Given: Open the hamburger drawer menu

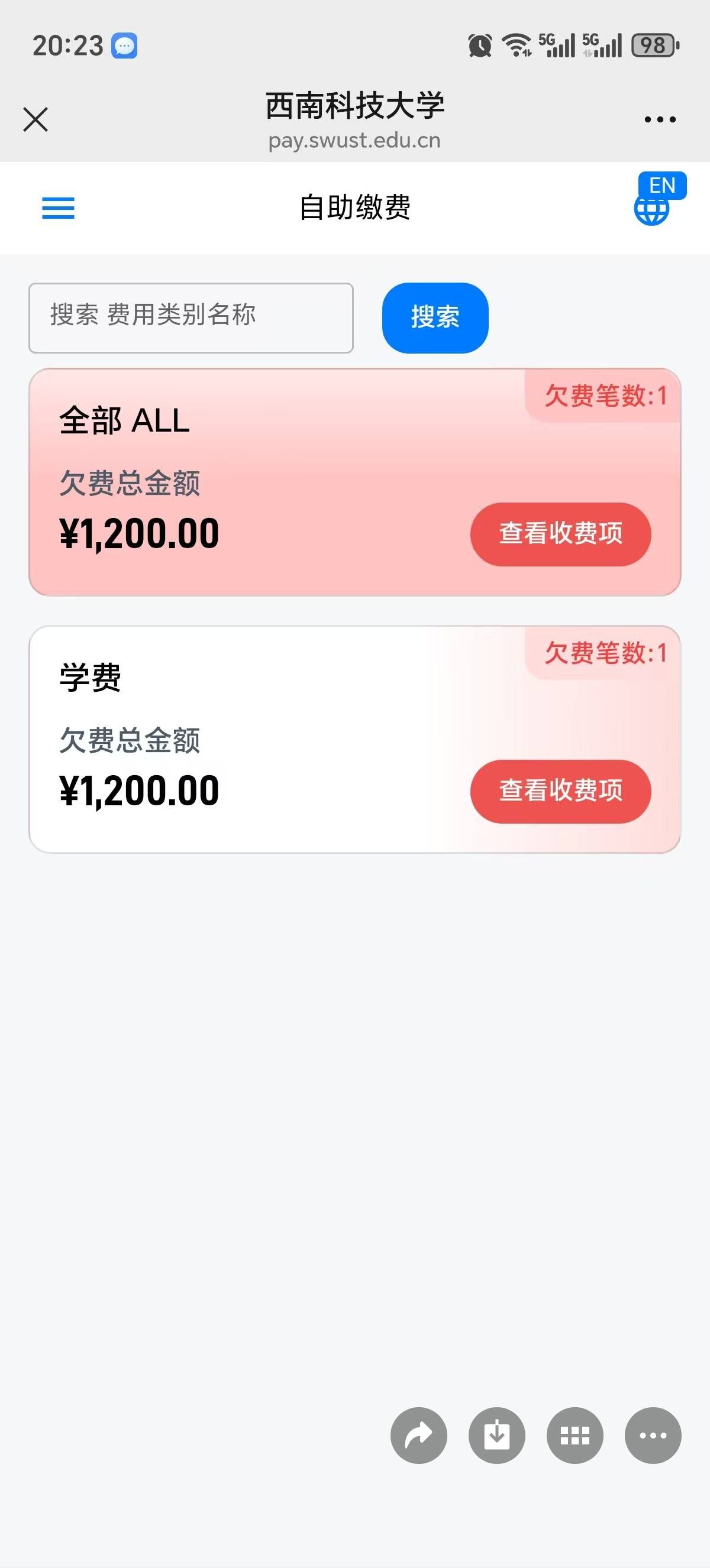Looking at the screenshot, I should coord(58,208).
